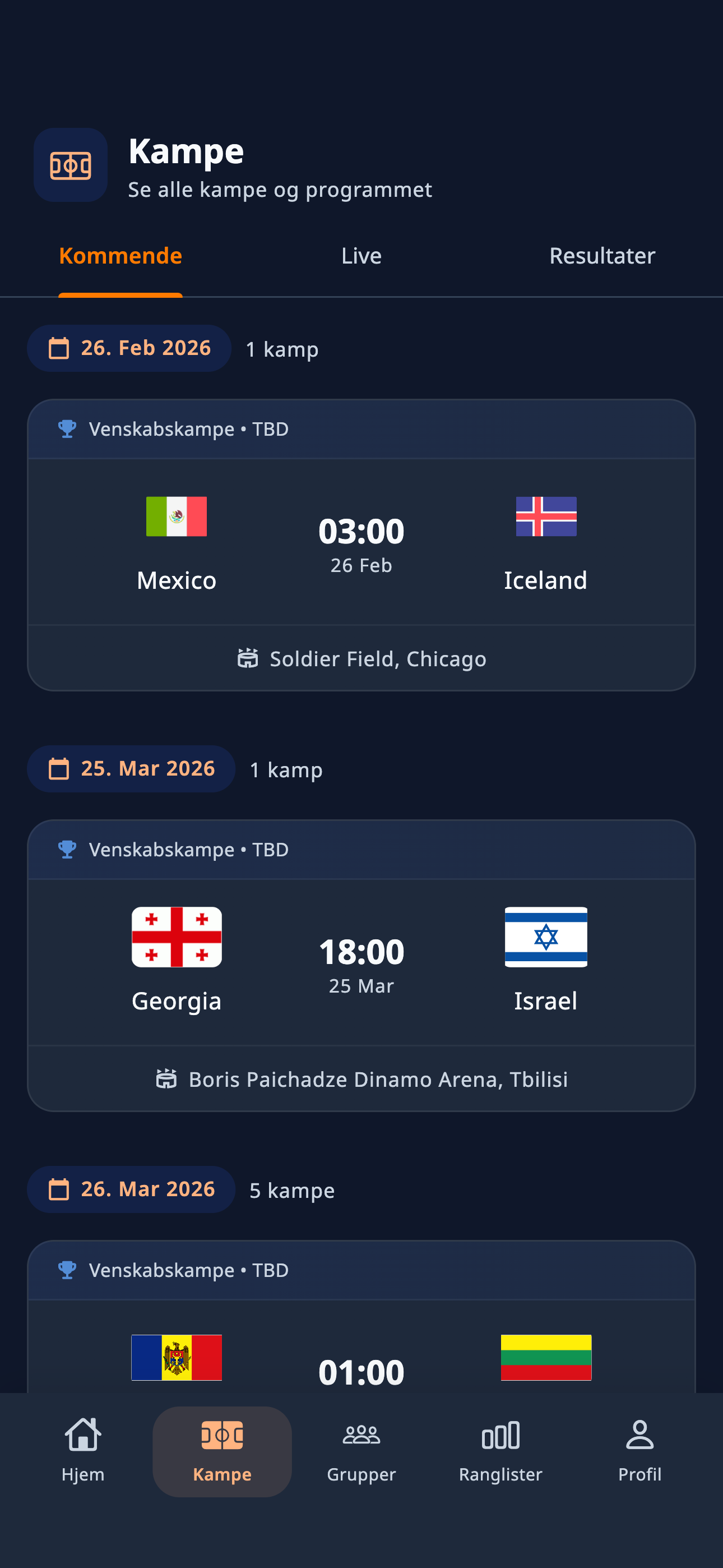Select the 25. Mar 2026 date chip
This screenshot has height=1568, width=723.
click(130, 768)
